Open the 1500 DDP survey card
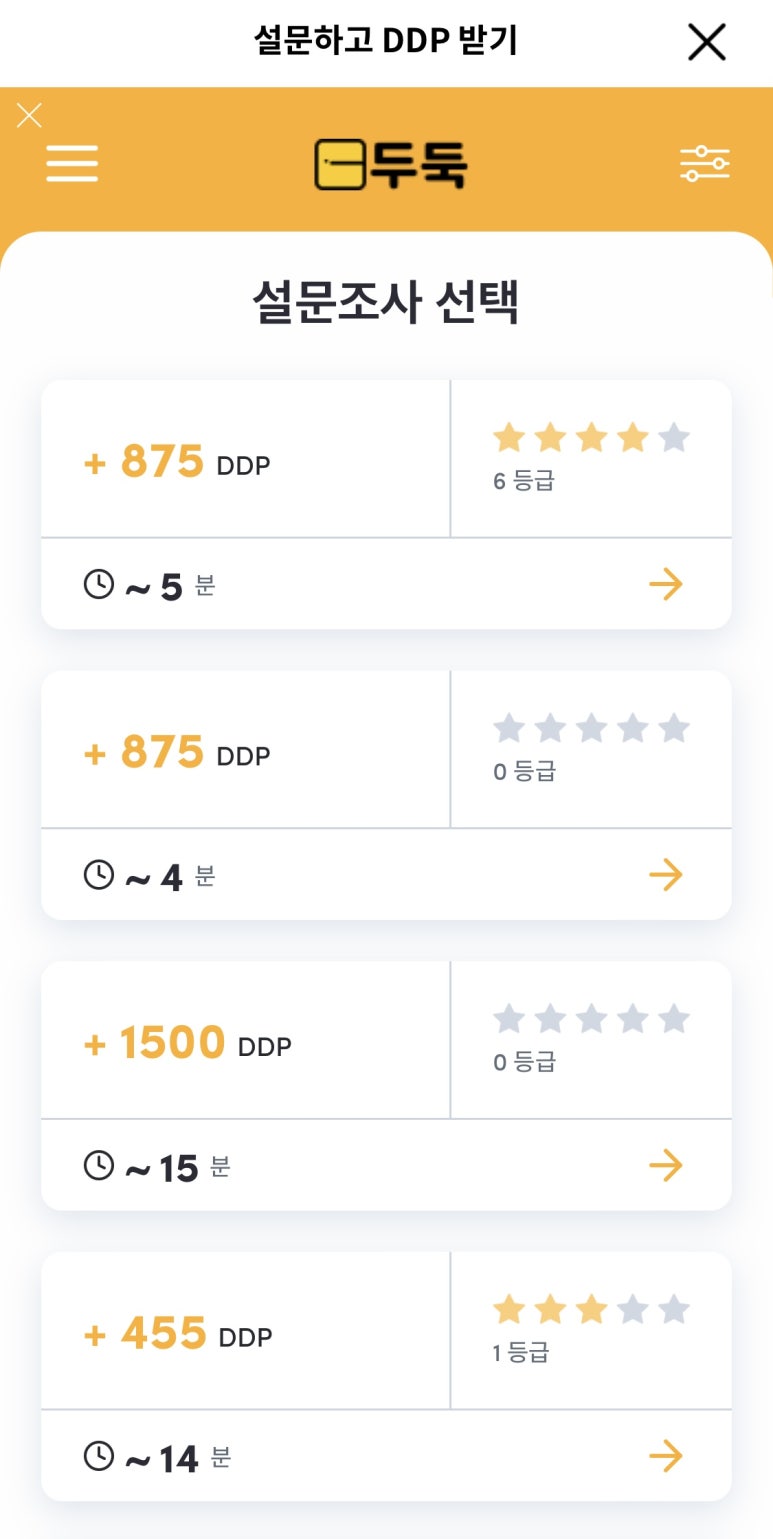773x1539 pixels. coord(386,1086)
